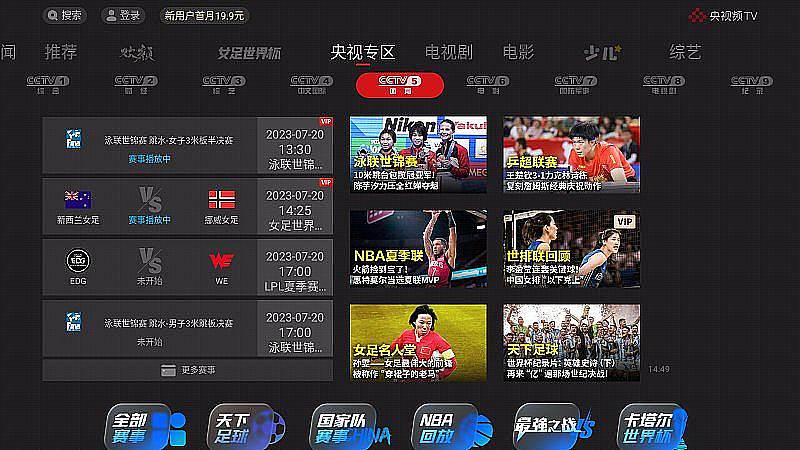Tap 更多赛事 to see more matches
Viewport: 800px width, 450px height.
point(187,370)
